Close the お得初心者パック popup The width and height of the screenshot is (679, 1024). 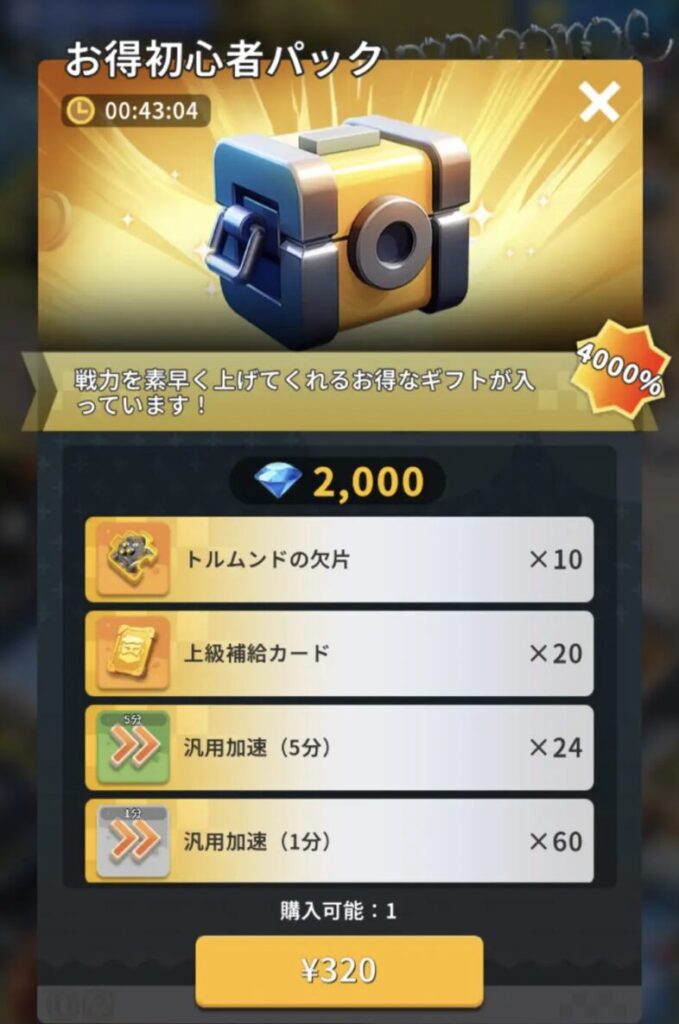point(599,101)
